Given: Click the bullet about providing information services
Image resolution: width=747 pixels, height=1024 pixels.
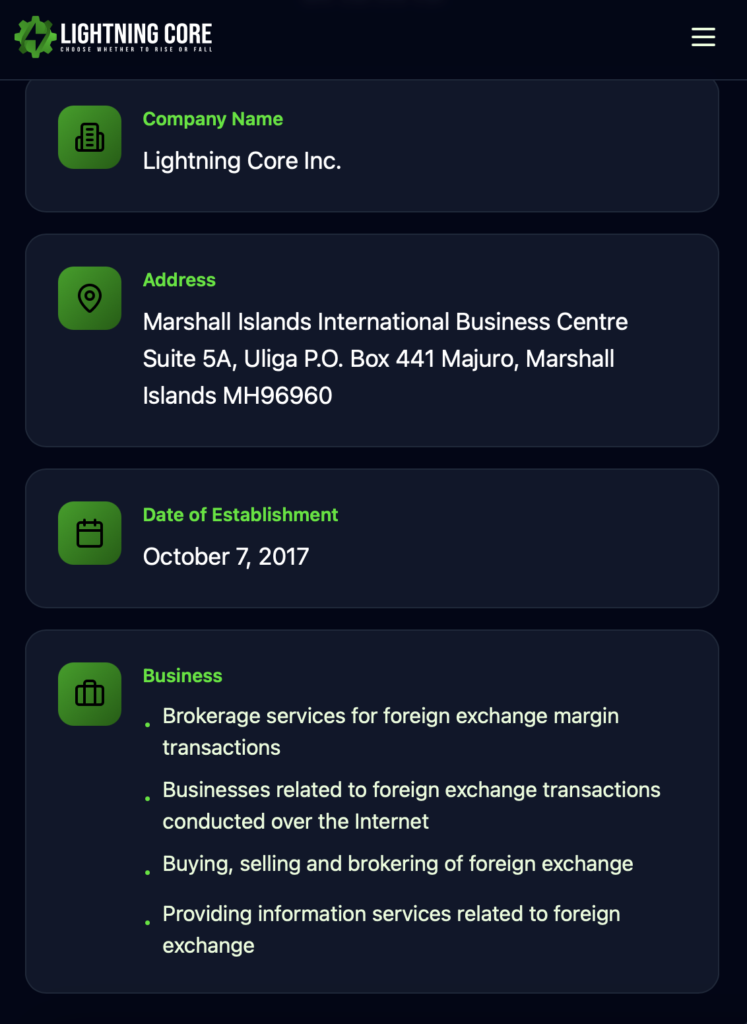Looking at the screenshot, I should coord(390,929).
